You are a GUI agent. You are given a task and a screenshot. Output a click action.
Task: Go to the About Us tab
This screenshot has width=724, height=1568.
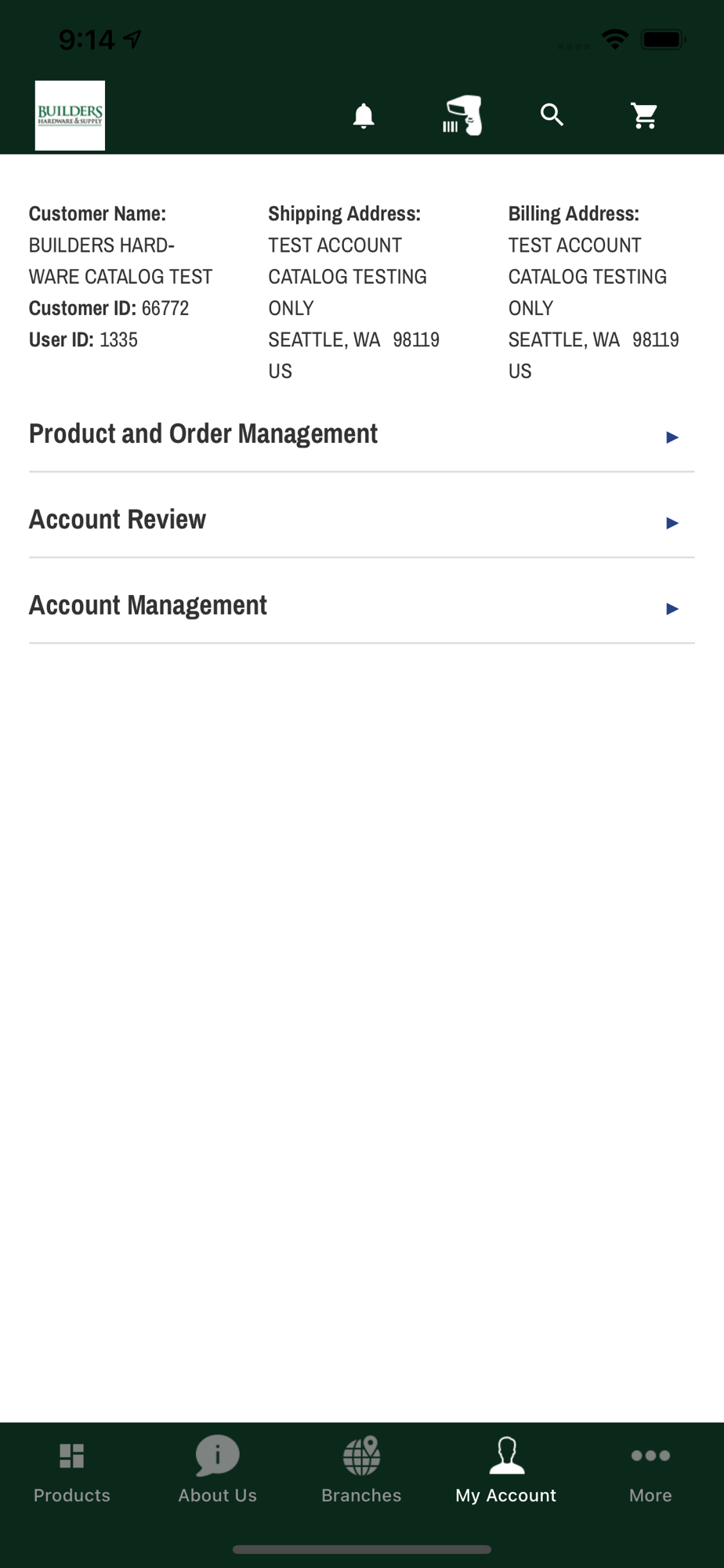click(x=217, y=1472)
